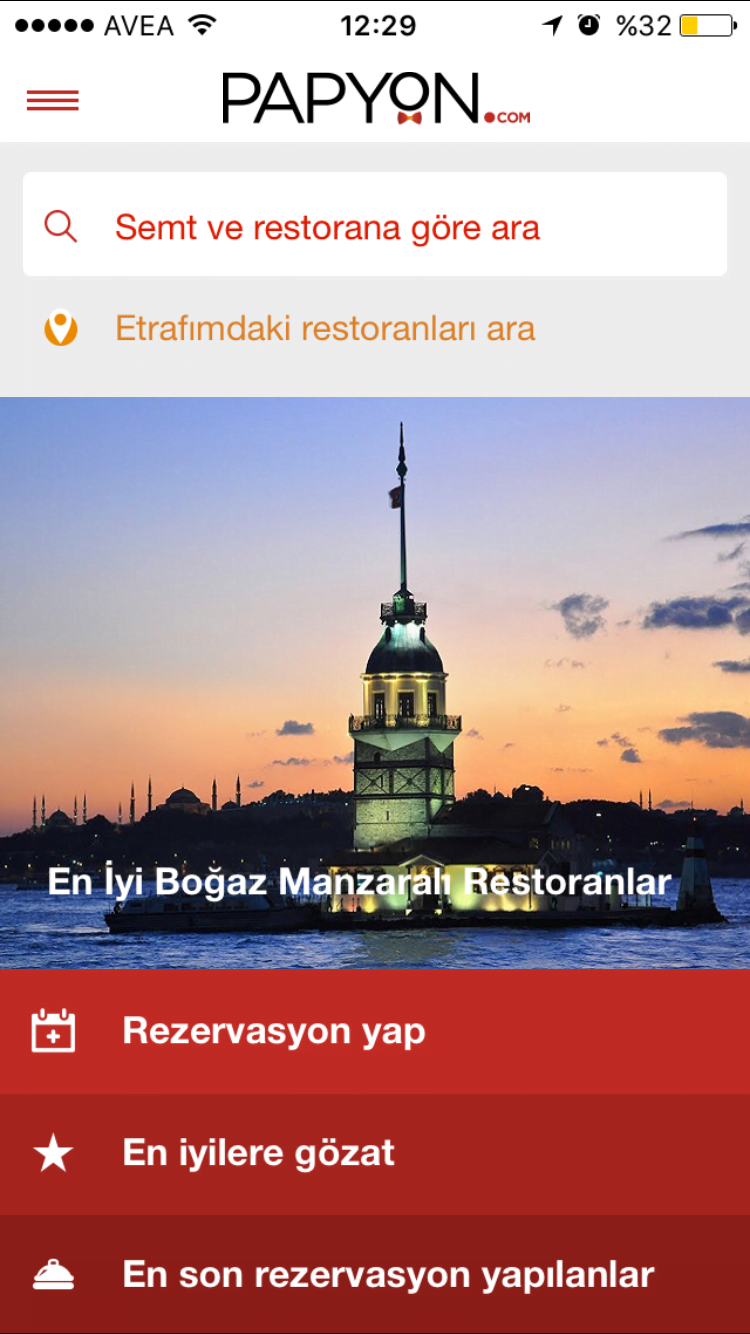Open 'En iyilere gözat'
Image resolution: width=750 pixels, height=1334 pixels.
pyautogui.click(x=375, y=1153)
